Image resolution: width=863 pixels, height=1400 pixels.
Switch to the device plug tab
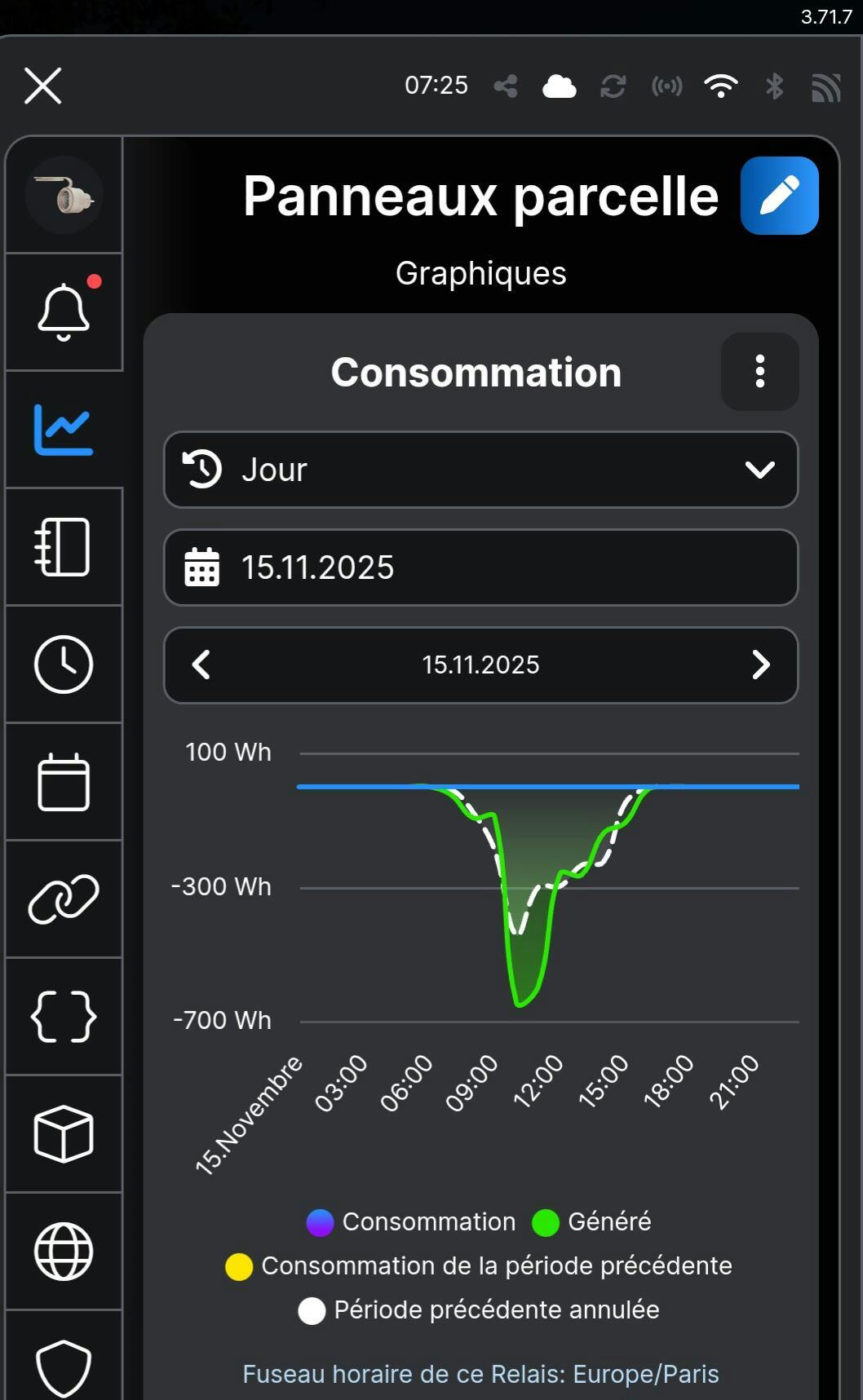[64, 196]
